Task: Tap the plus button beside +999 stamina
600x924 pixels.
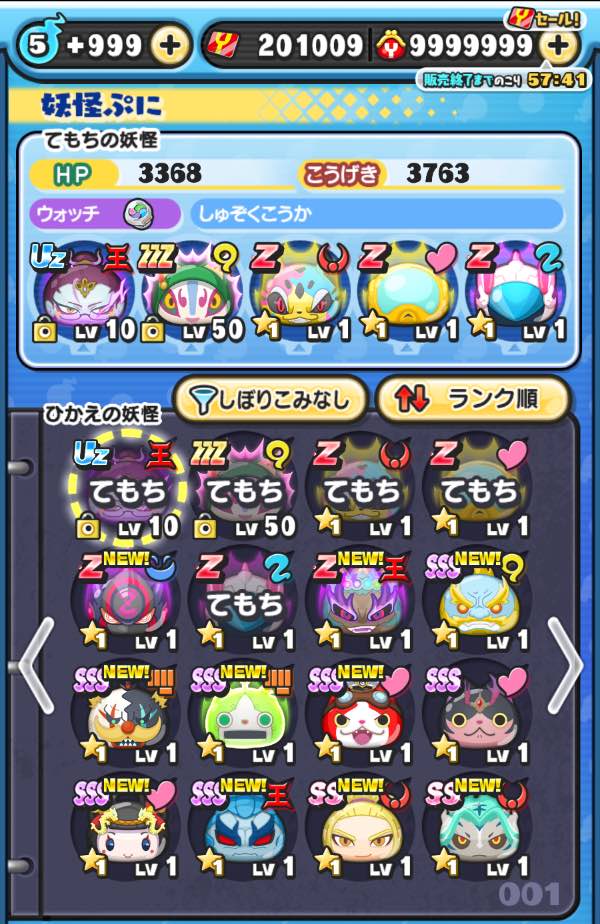Action: click(170, 45)
